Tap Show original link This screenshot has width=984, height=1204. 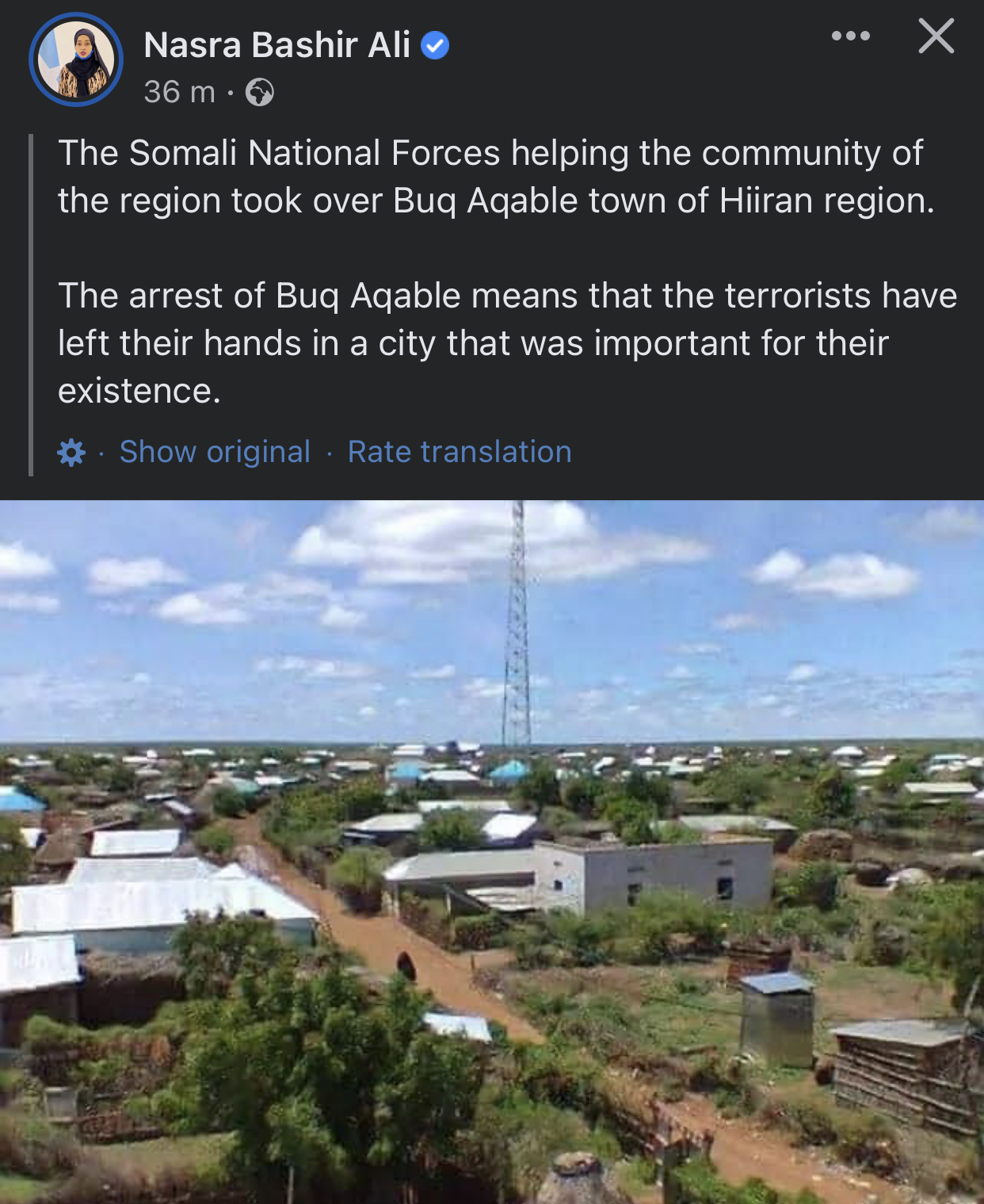pos(215,452)
